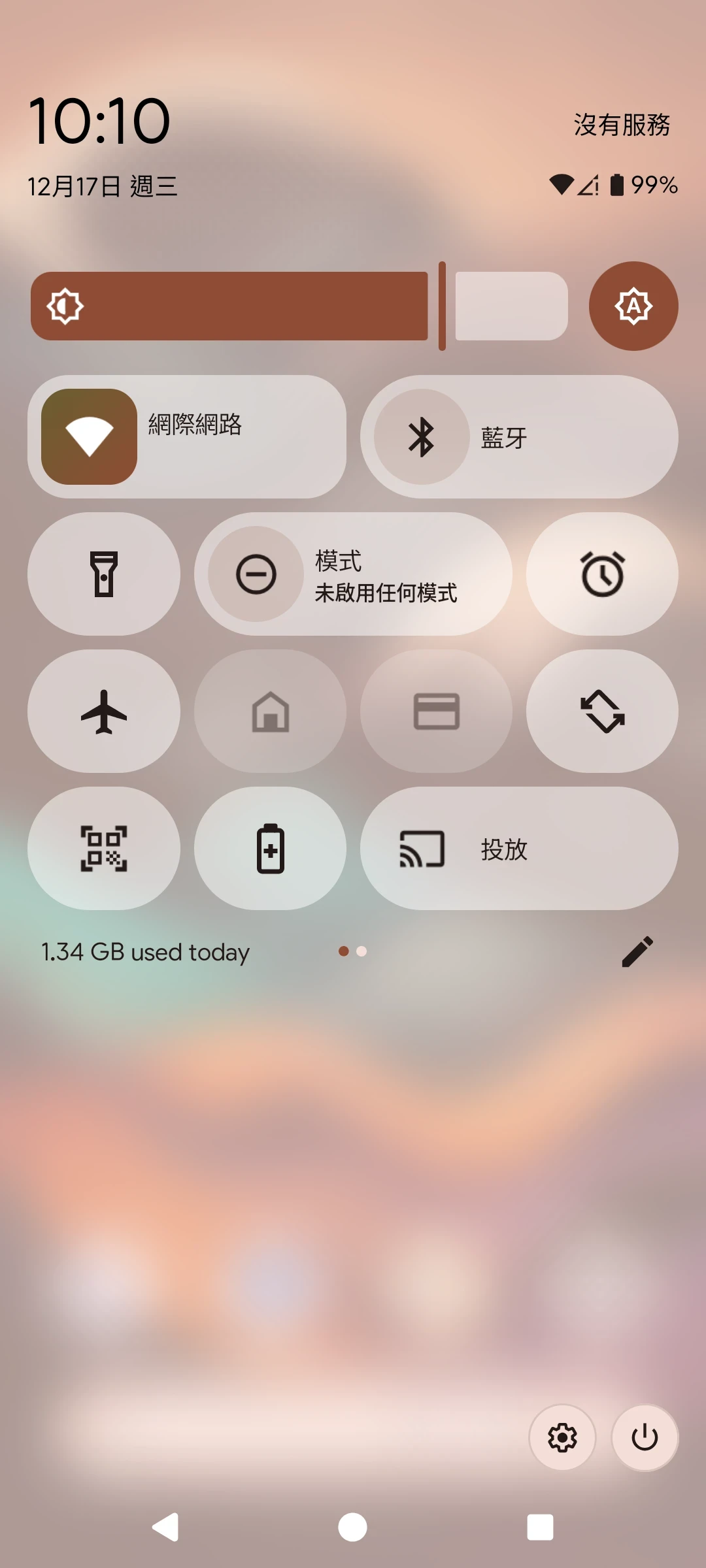Open system settings gear
Screen dimensions: 706x1568
[x=562, y=1437]
